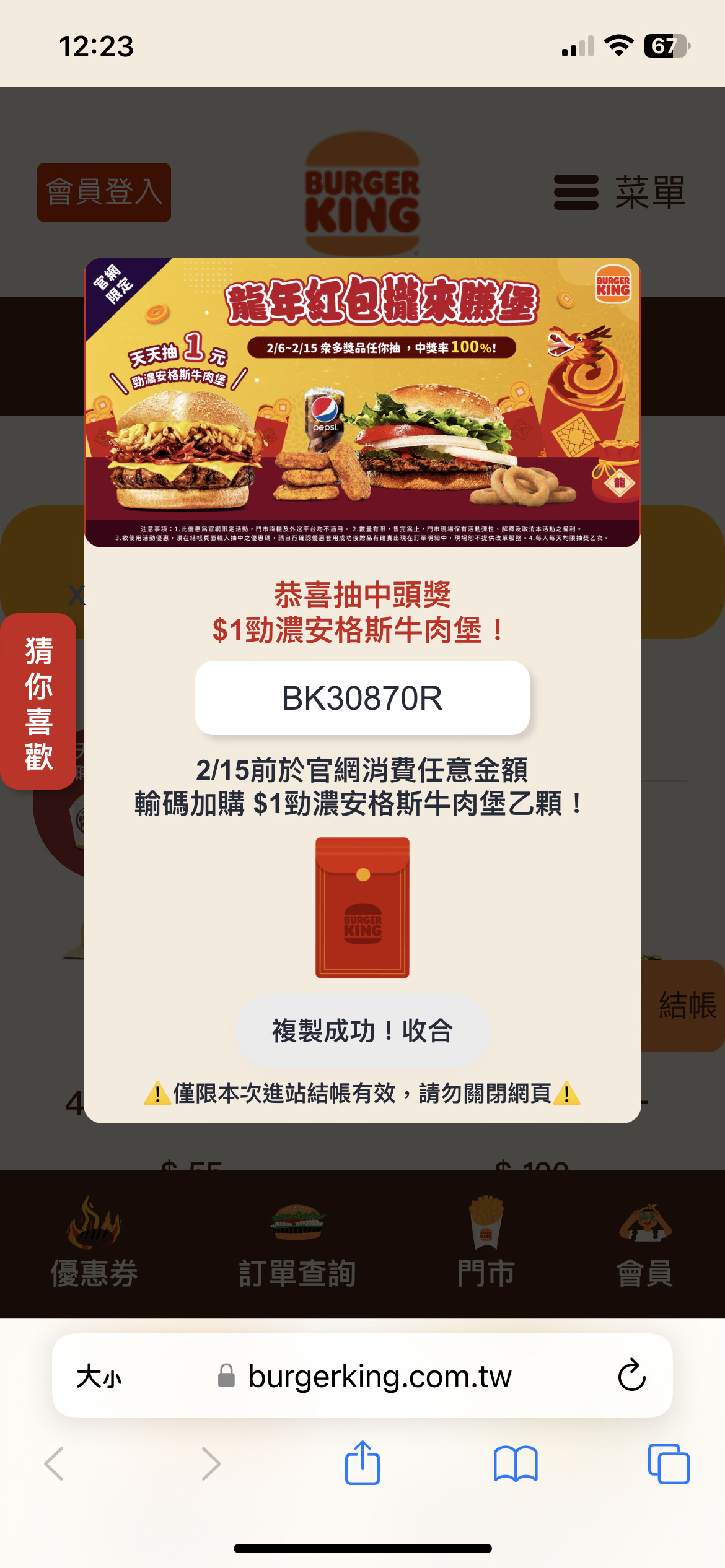Open the 大小 text size menu
The width and height of the screenshot is (725, 1568).
point(99,1377)
